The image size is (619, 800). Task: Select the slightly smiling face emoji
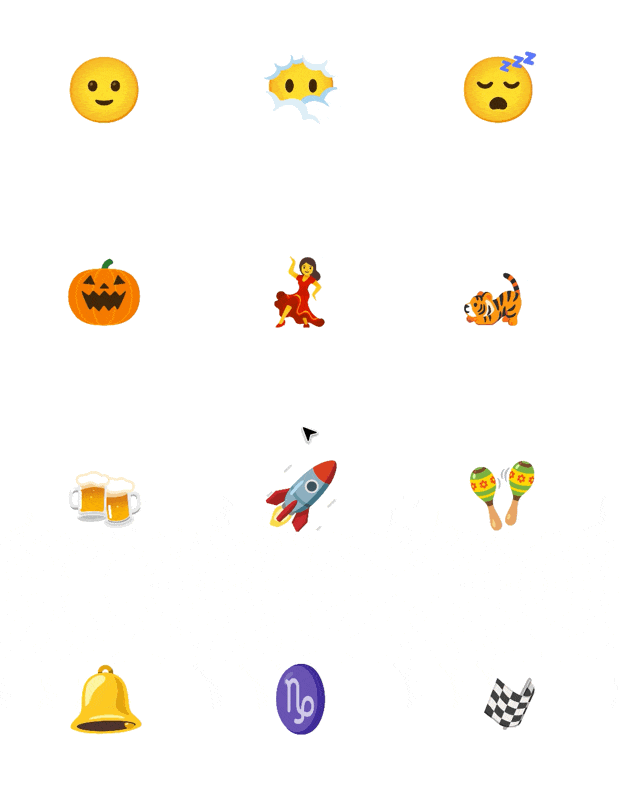pos(104,90)
